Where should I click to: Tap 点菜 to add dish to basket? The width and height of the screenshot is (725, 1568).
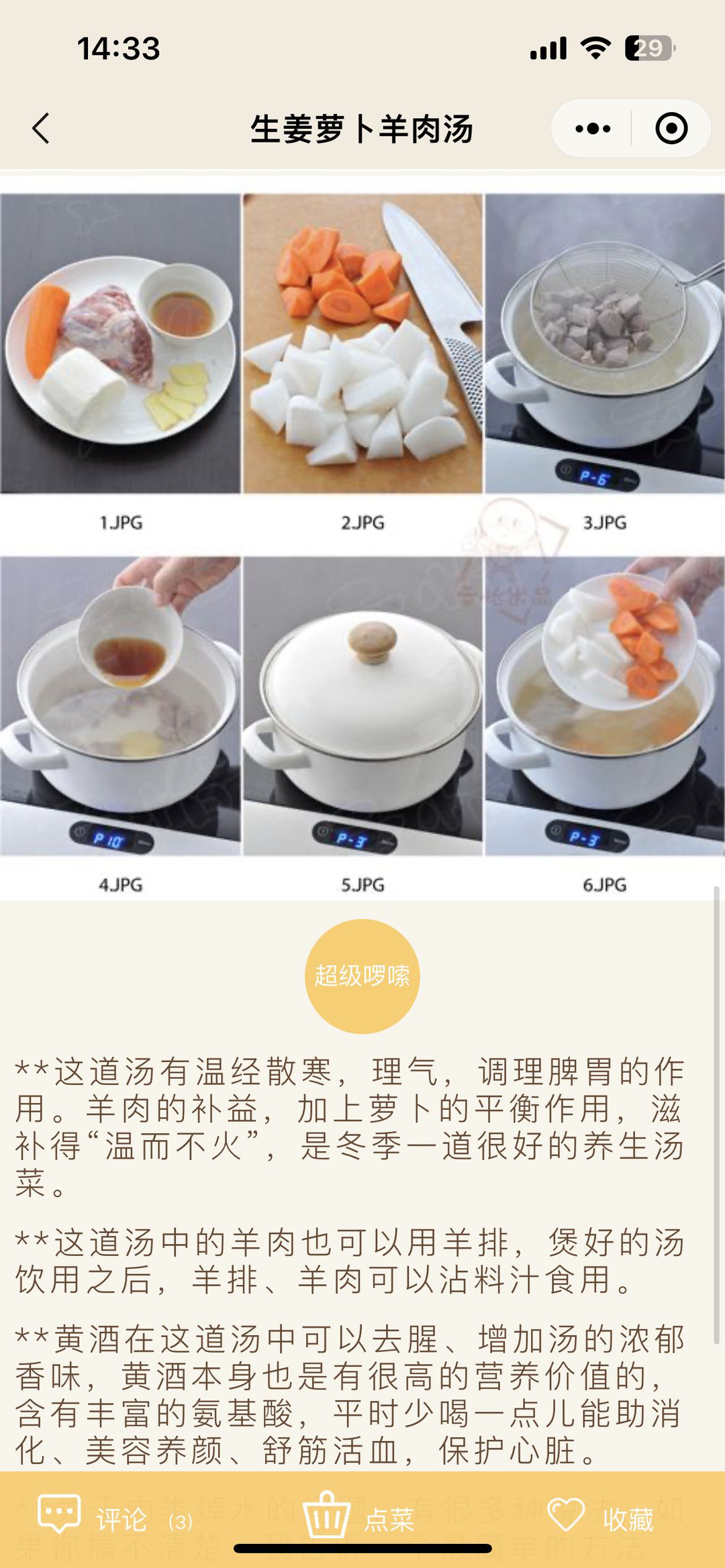pyautogui.click(x=359, y=1518)
